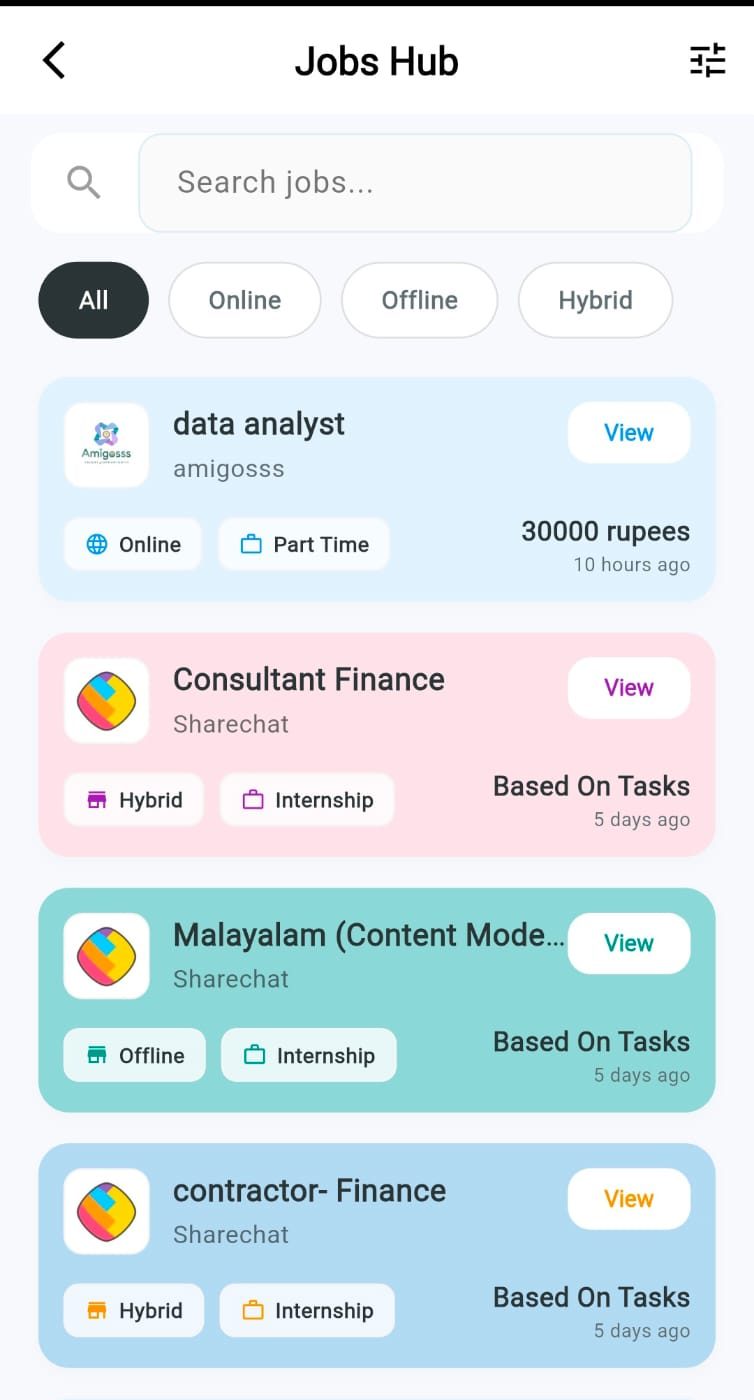This screenshot has width=754, height=1400.
Task: Switch to the Hybrid filter
Action: (x=595, y=300)
